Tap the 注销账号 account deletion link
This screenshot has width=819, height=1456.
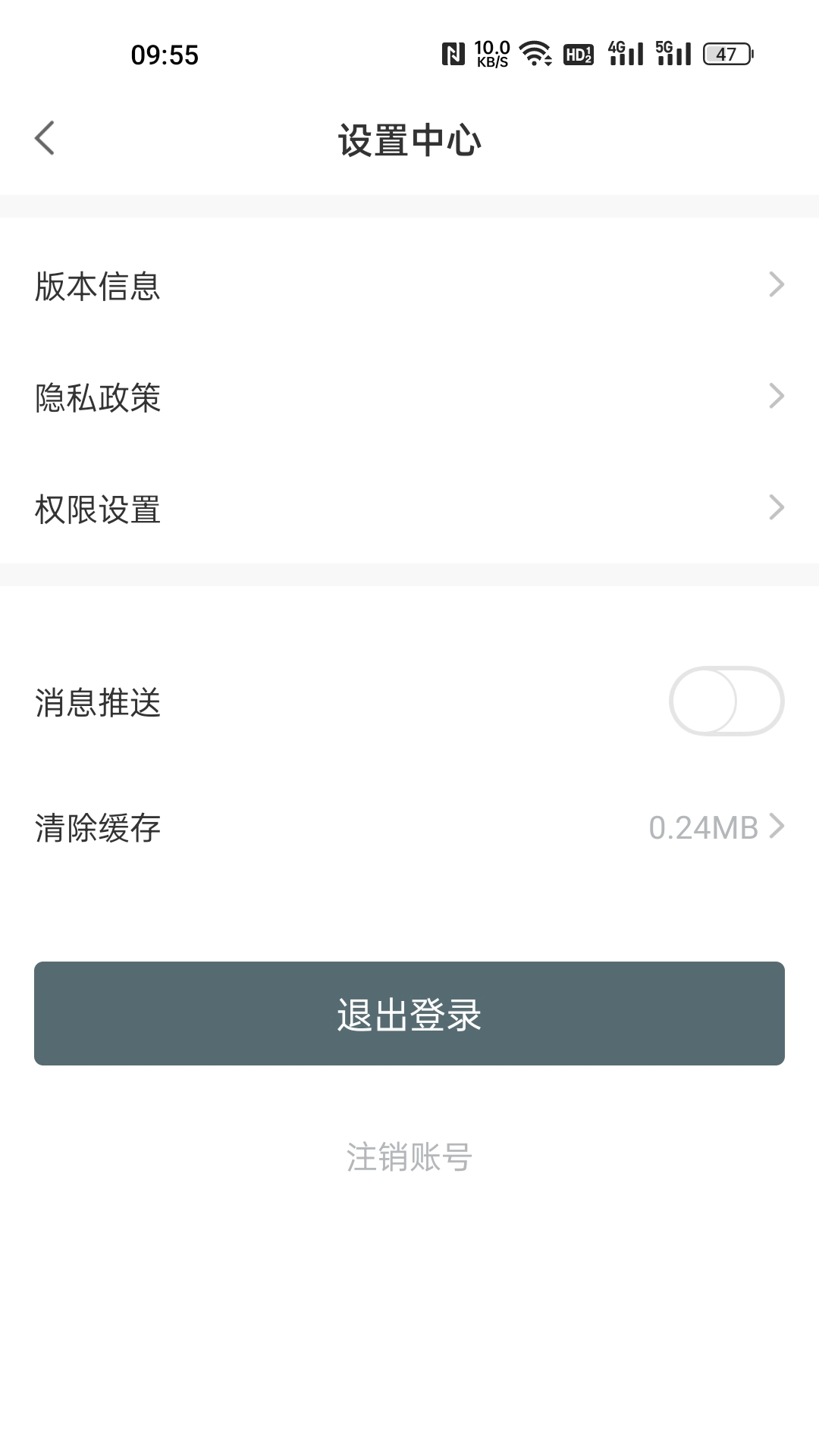coord(409,1156)
